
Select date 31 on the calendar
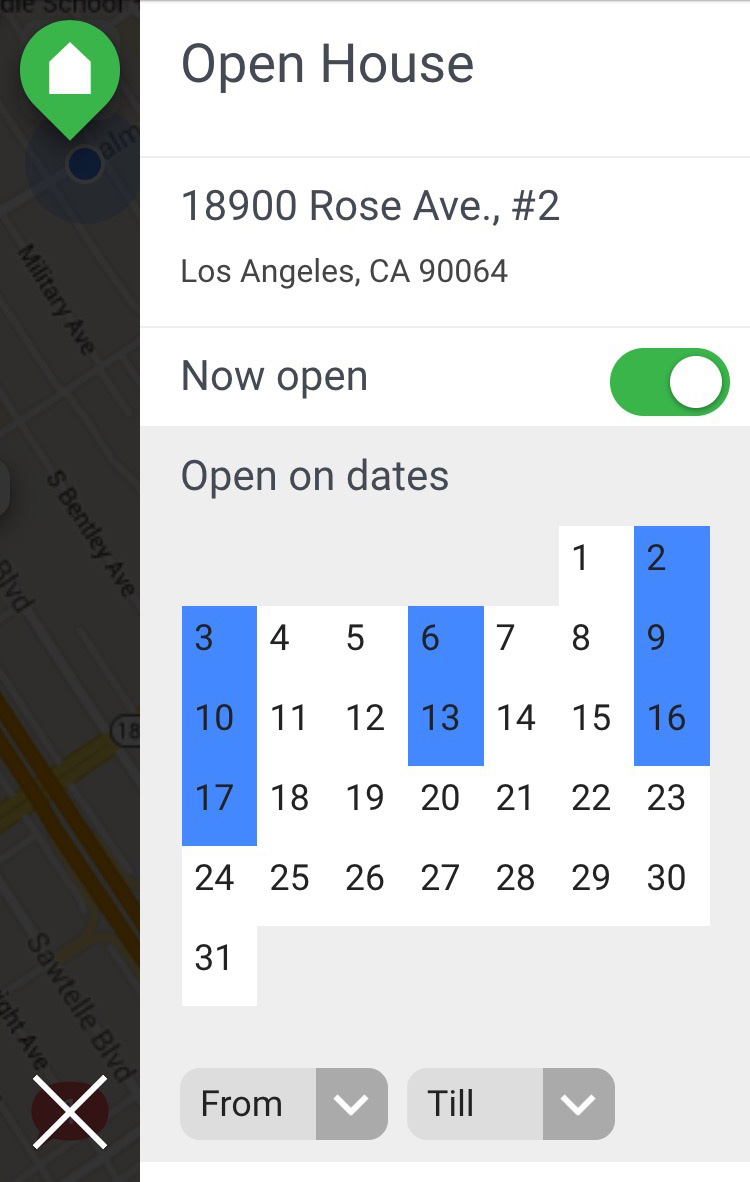pyautogui.click(x=219, y=966)
